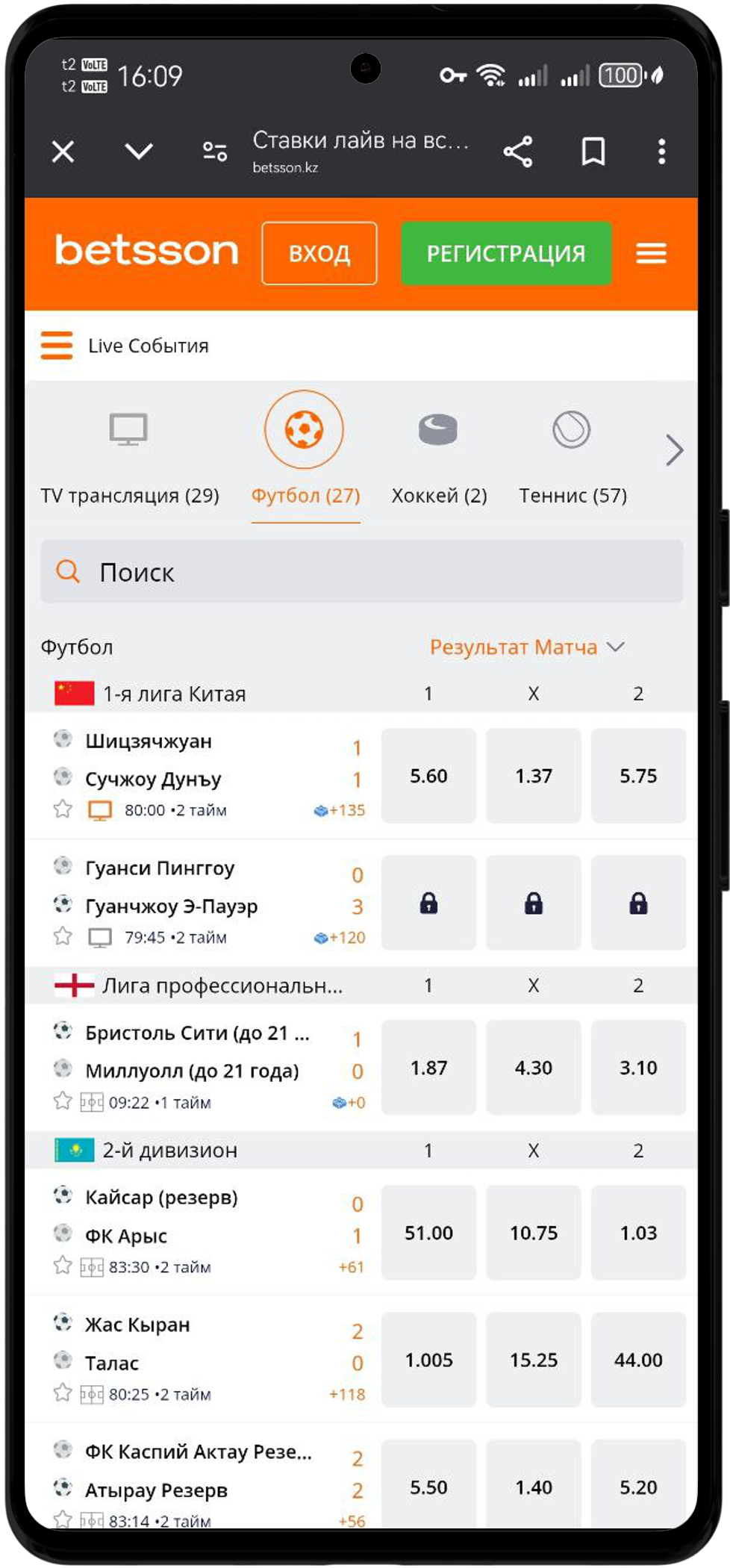Tap the Поиск search field
The height and width of the screenshot is (1568, 730).
pos(362,572)
